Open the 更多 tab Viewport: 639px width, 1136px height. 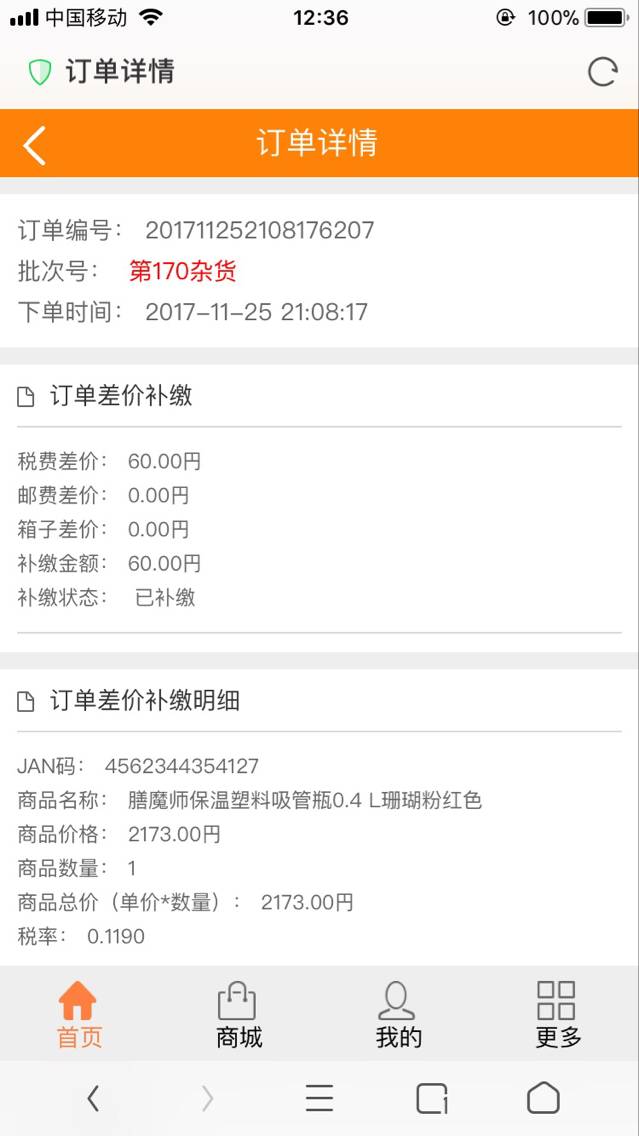click(557, 1014)
